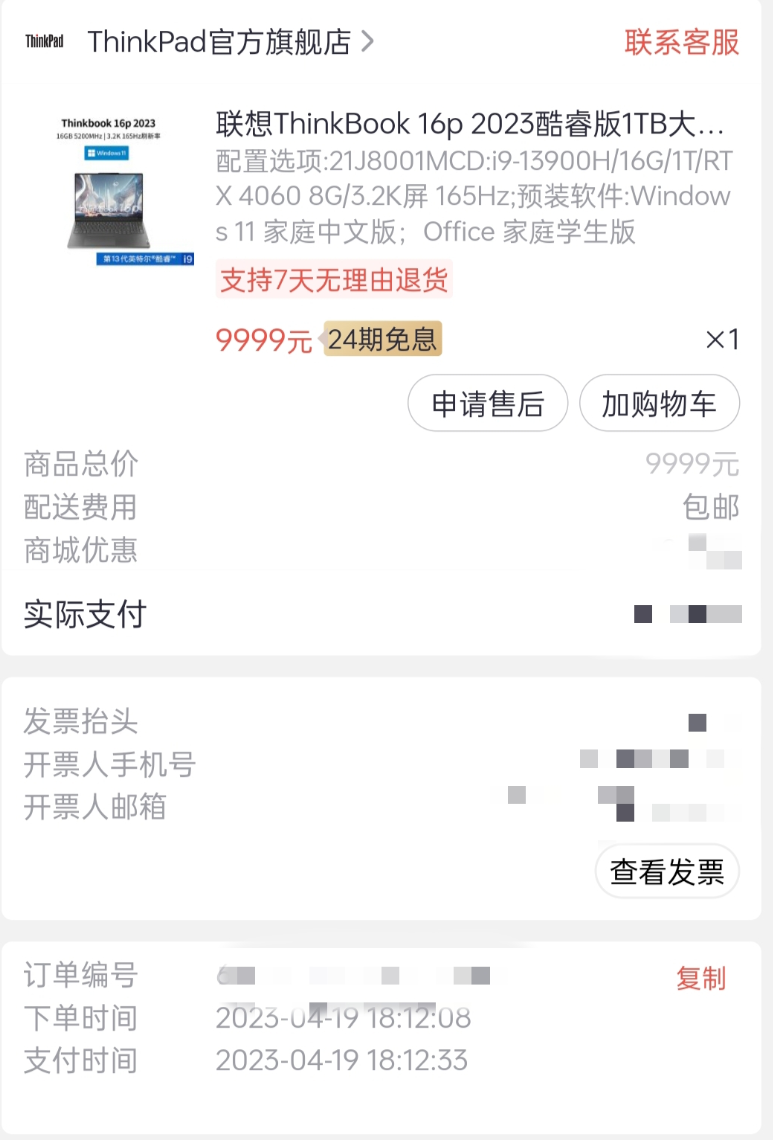This screenshot has width=773, height=1140.
Task: Open the ThinkBook 16p product image
Action: tap(112, 190)
